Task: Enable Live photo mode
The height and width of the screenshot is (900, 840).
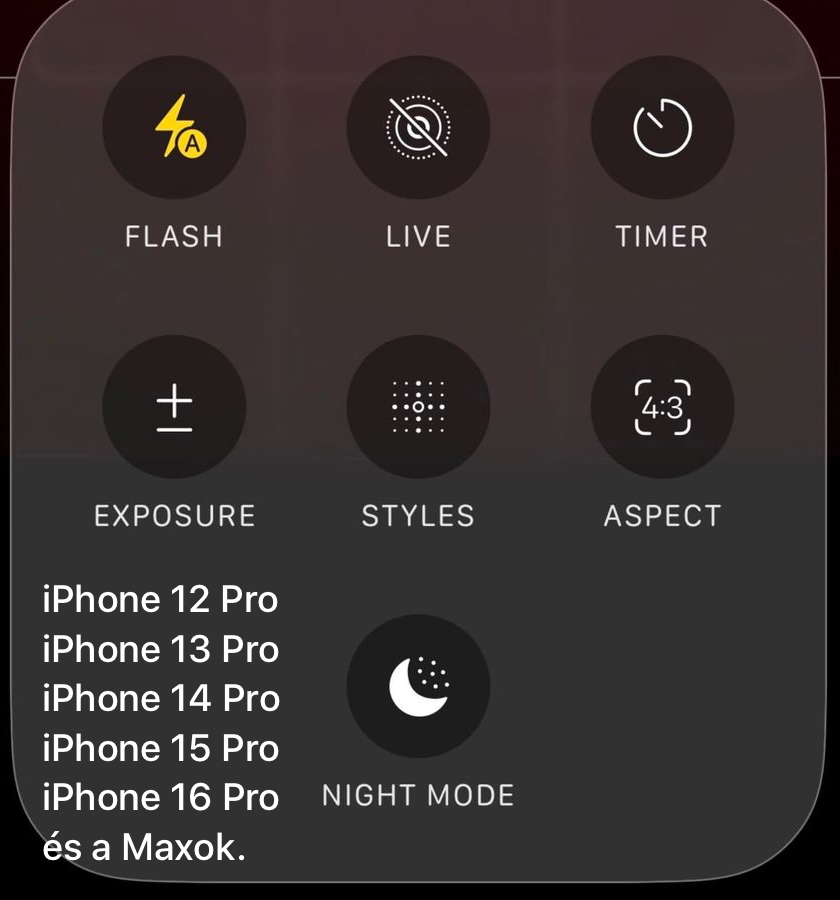Action: (x=418, y=128)
